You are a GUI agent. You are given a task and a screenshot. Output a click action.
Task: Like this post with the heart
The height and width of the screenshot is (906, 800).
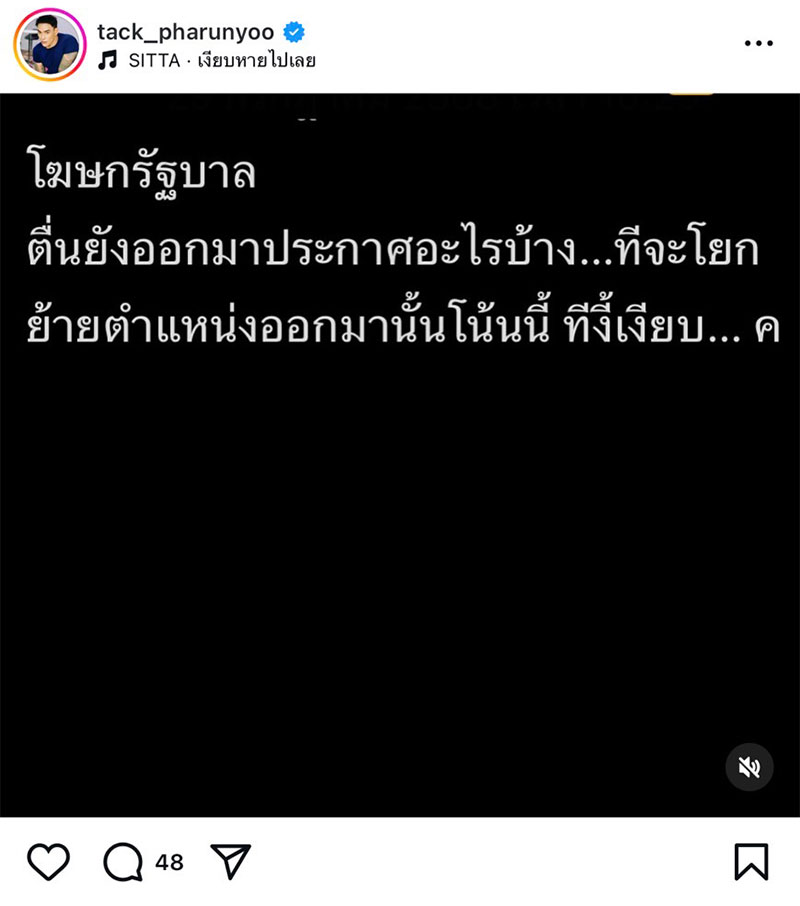tap(48, 861)
